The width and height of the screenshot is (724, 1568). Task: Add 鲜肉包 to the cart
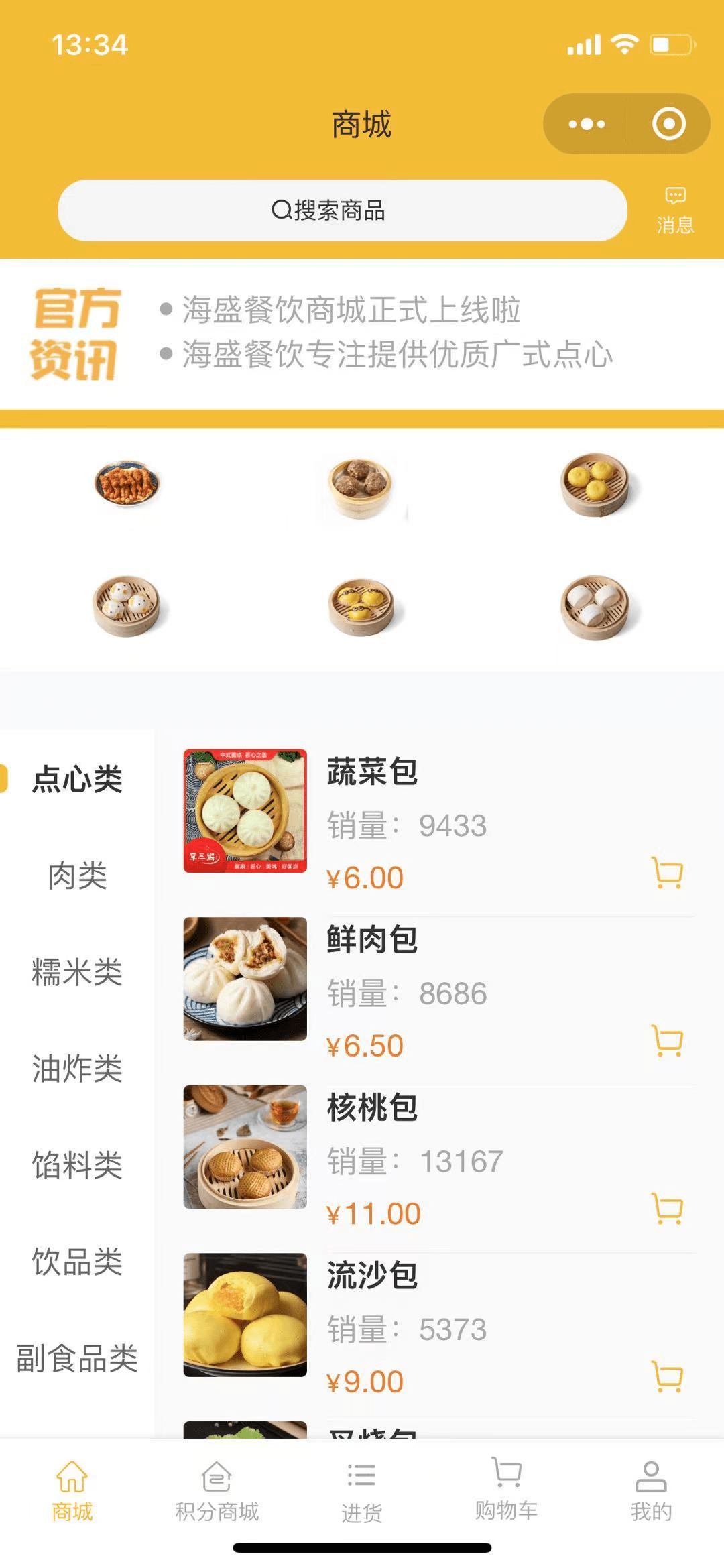click(x=667, y=1041)
